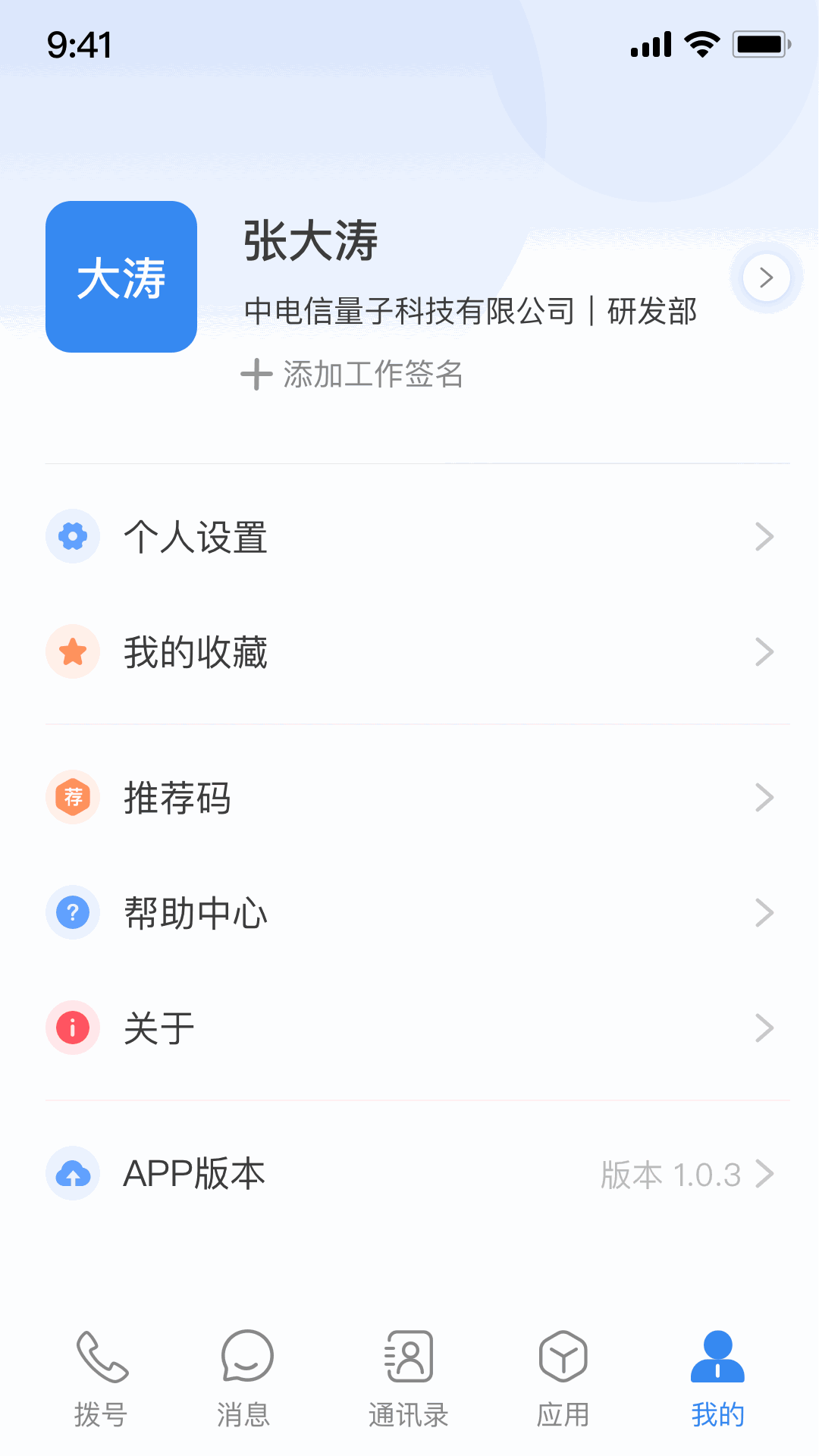Expand the 关于 row chevron
Screen dimensions: 819x1456
[x=764, y=1028]
